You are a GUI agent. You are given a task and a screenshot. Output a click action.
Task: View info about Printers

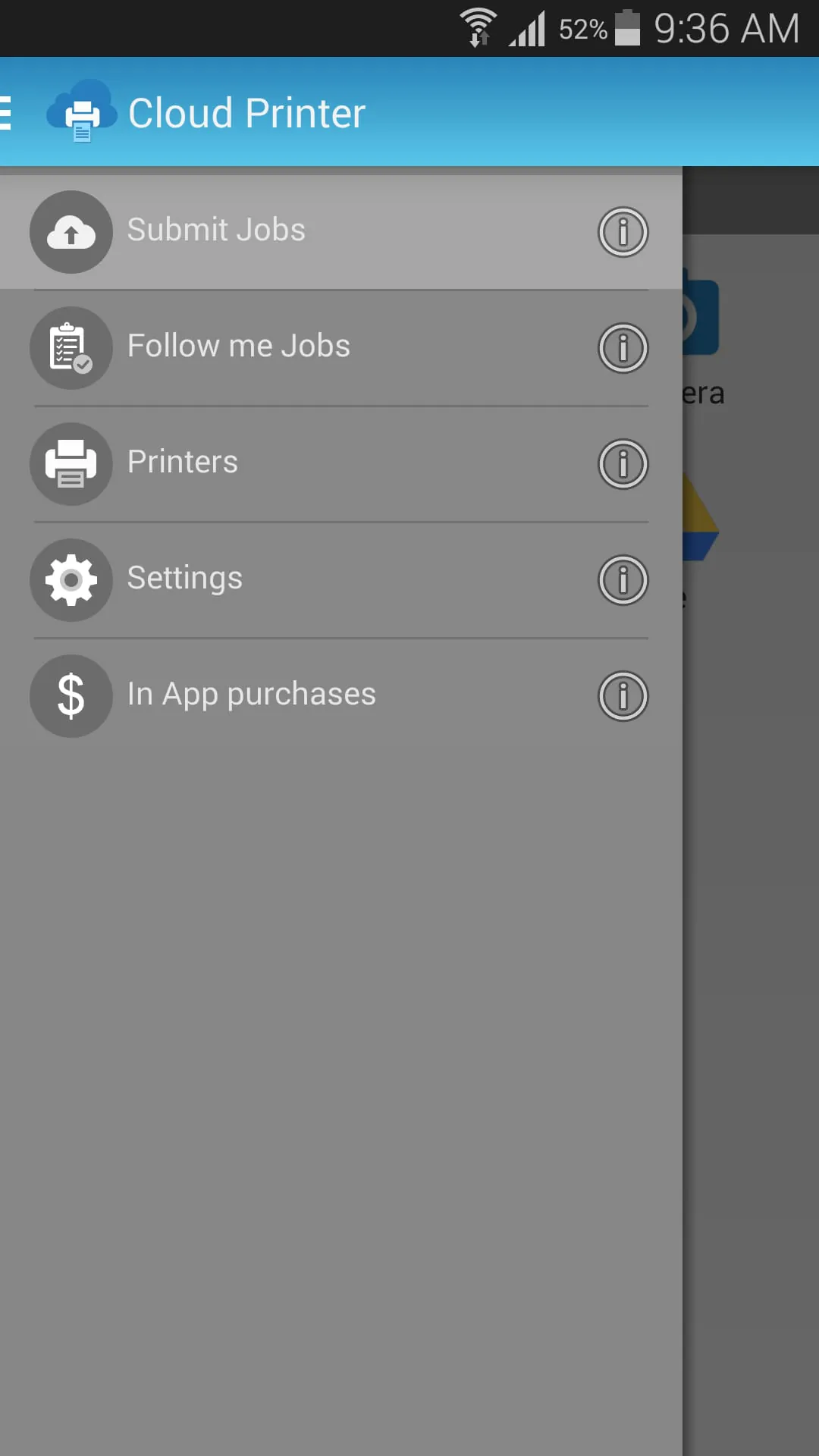[623, 464]
